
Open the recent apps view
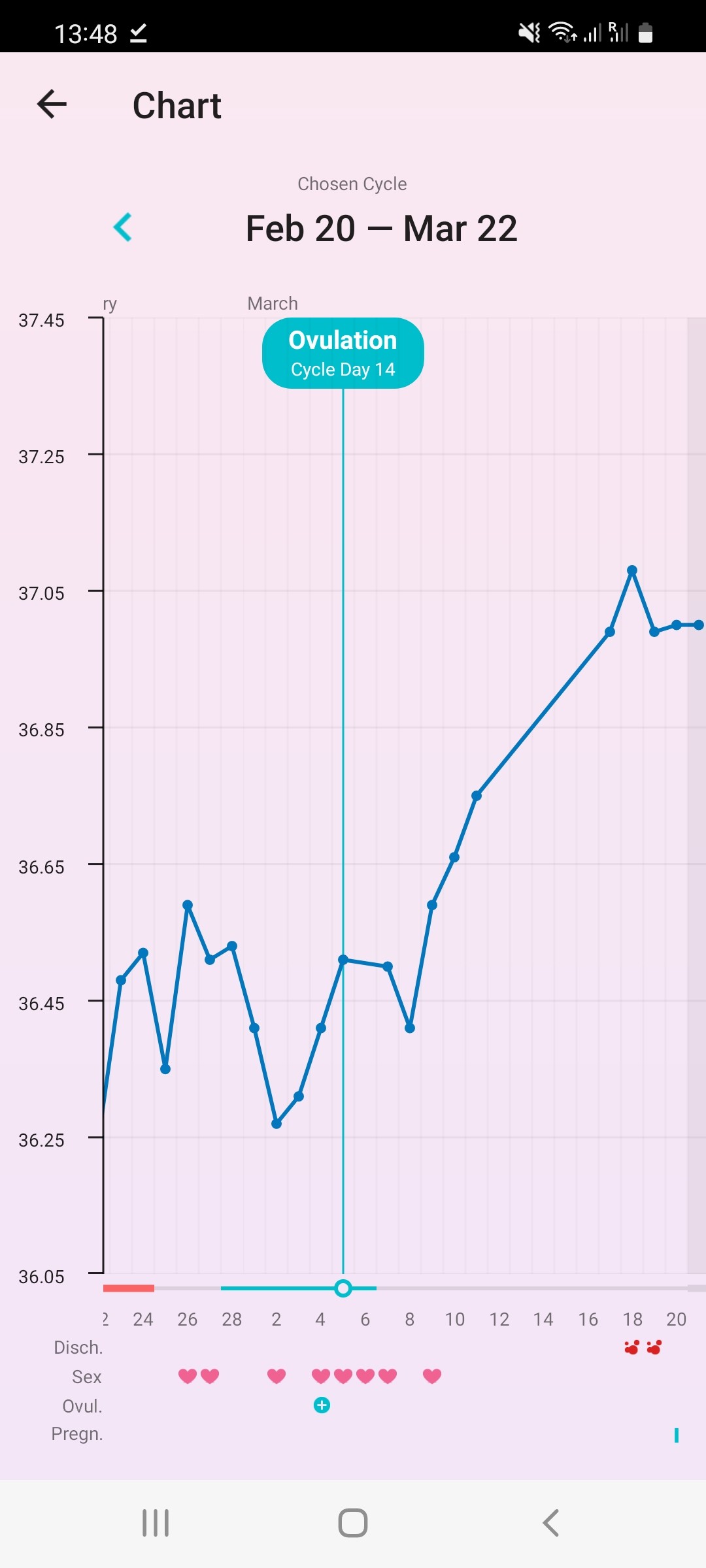point(156,1523)
